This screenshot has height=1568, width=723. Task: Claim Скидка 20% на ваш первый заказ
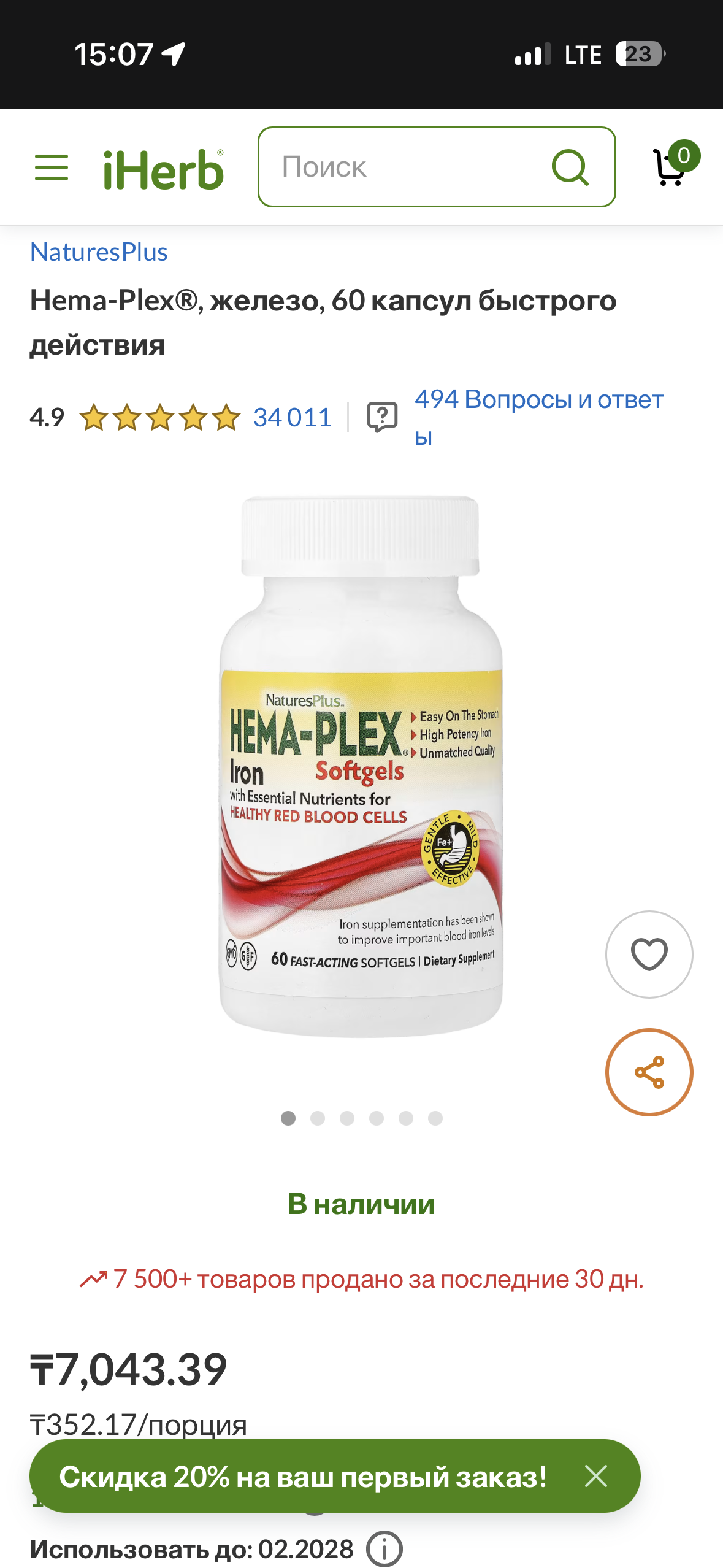[303, 1477]
